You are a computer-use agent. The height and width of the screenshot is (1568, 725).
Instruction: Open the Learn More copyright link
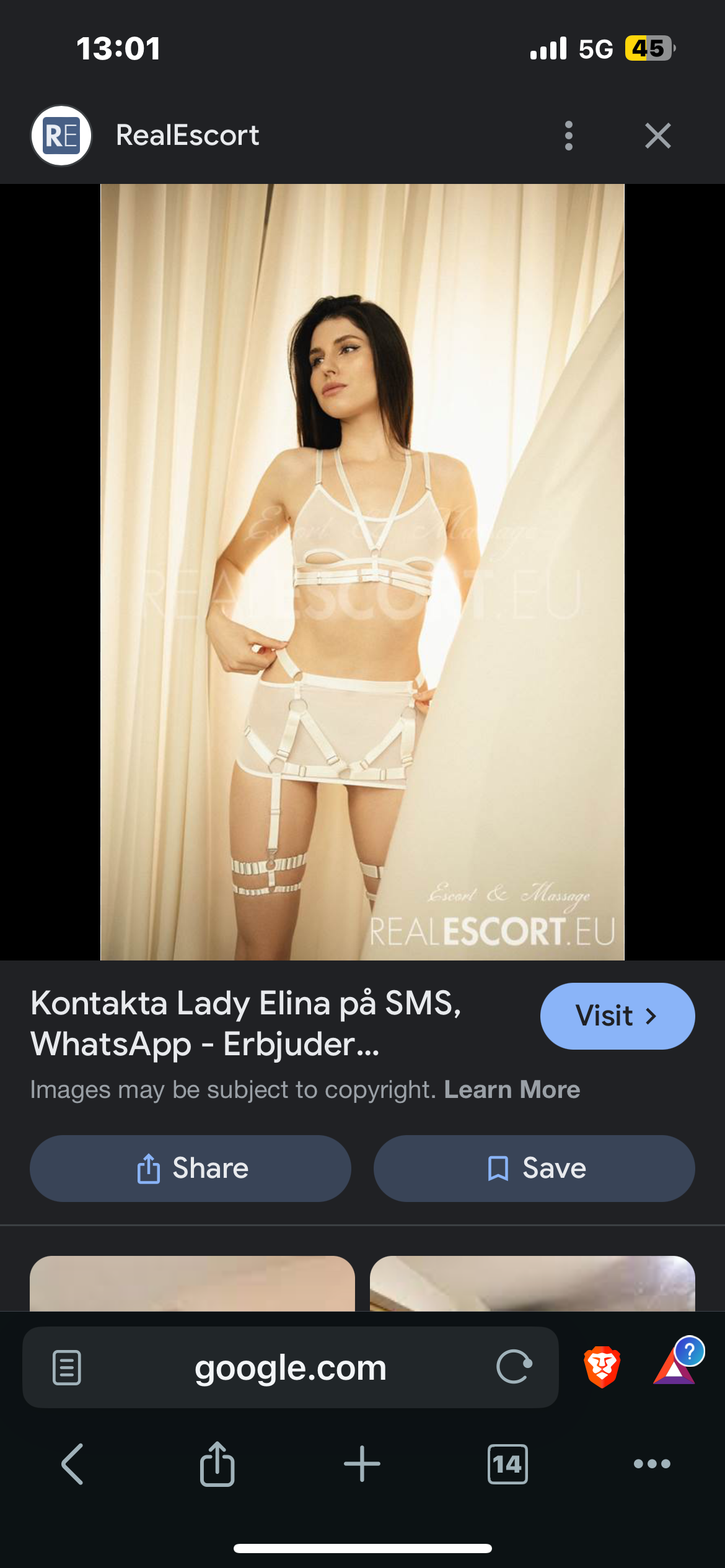pyautogui.click(x=512, y=1089)
